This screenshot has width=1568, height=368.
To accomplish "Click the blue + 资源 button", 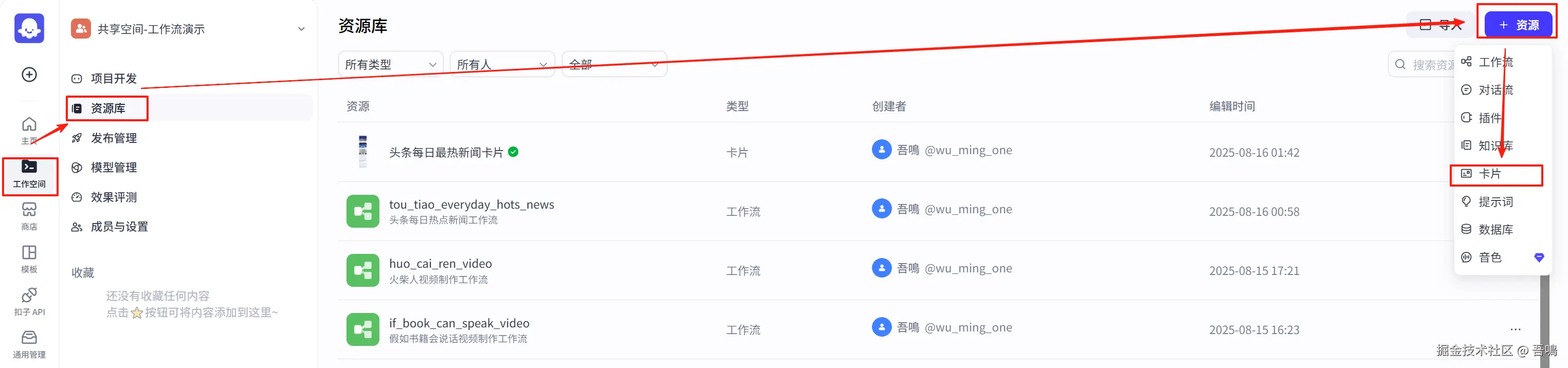I will [x=1518, y=25].
